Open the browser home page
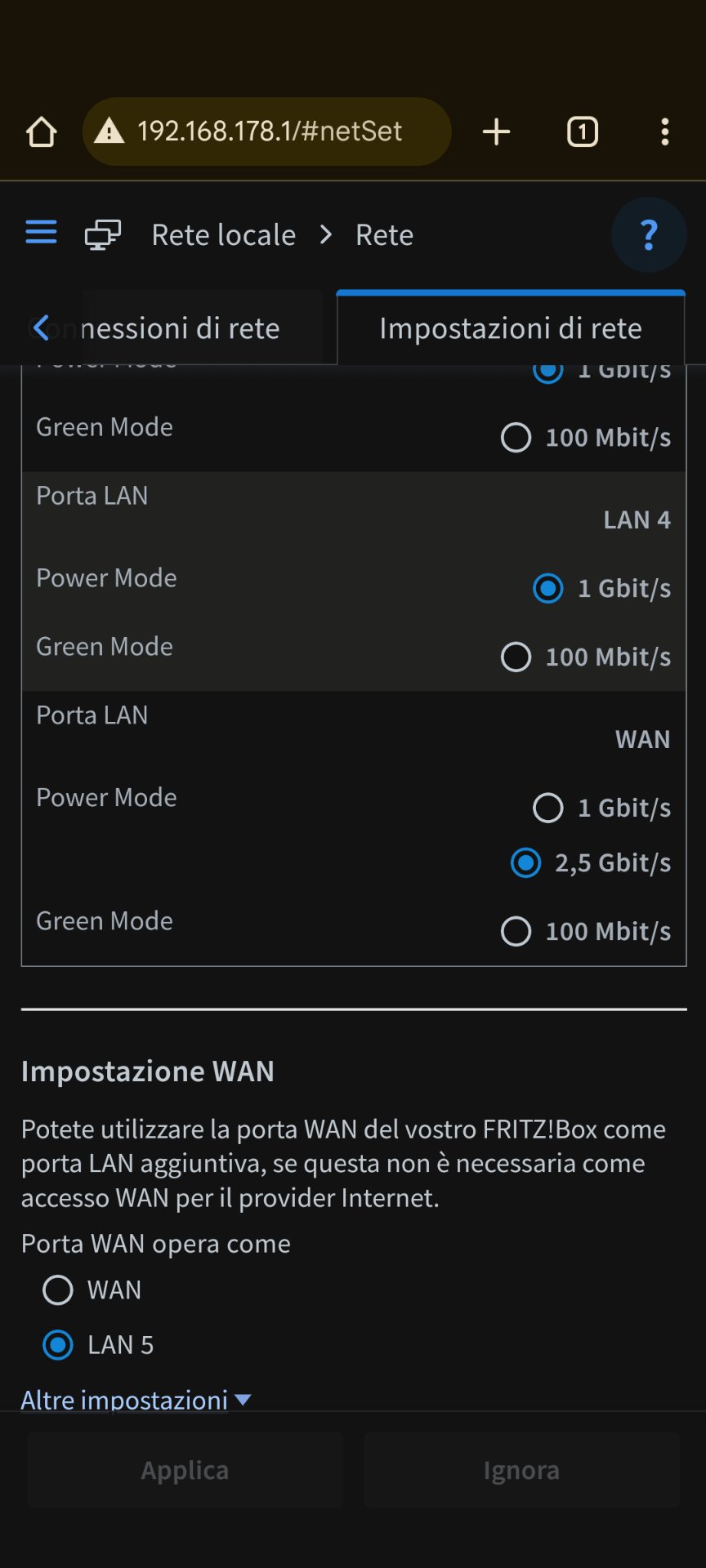The image size is (706, 1568). (41, 131)
